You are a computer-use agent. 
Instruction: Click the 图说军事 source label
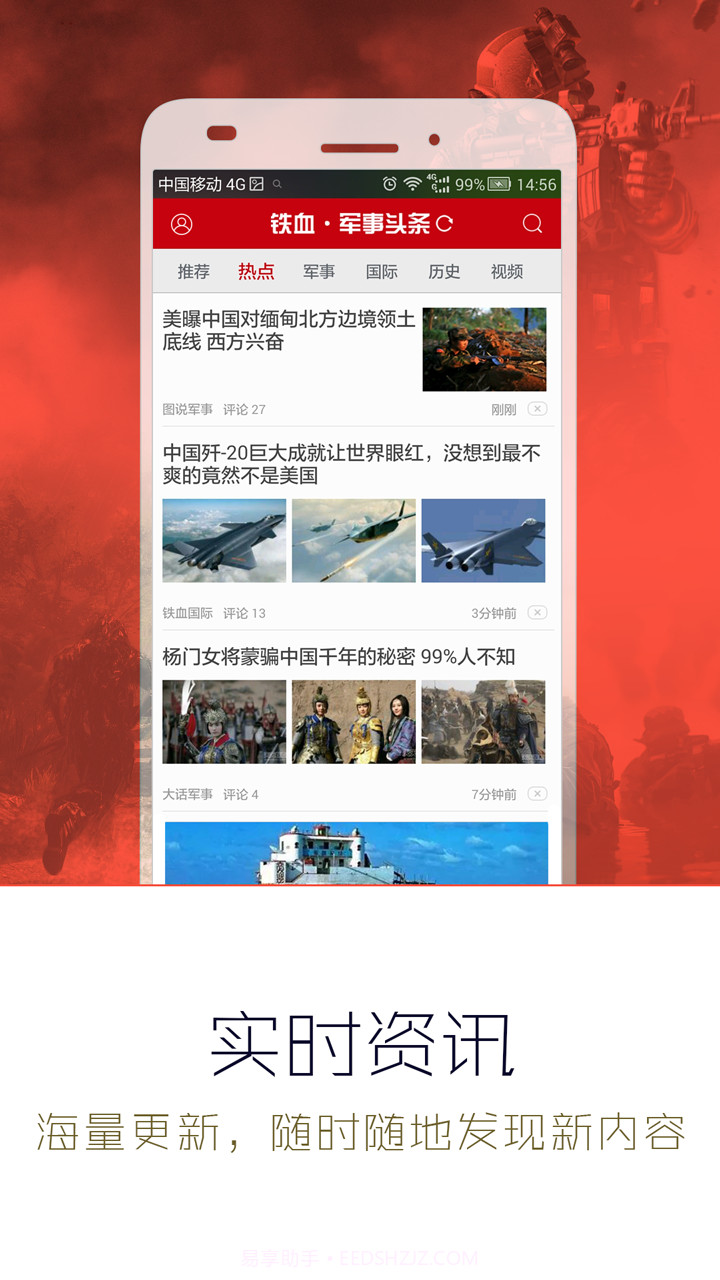[x=186, y=409]
